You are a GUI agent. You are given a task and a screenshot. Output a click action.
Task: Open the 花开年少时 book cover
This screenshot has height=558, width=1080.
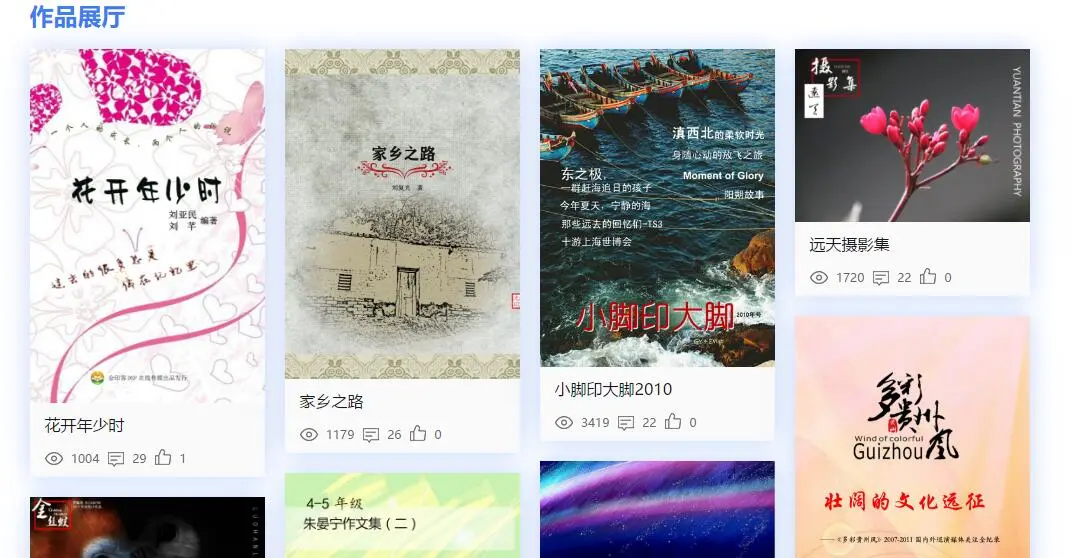pos(147,225)
